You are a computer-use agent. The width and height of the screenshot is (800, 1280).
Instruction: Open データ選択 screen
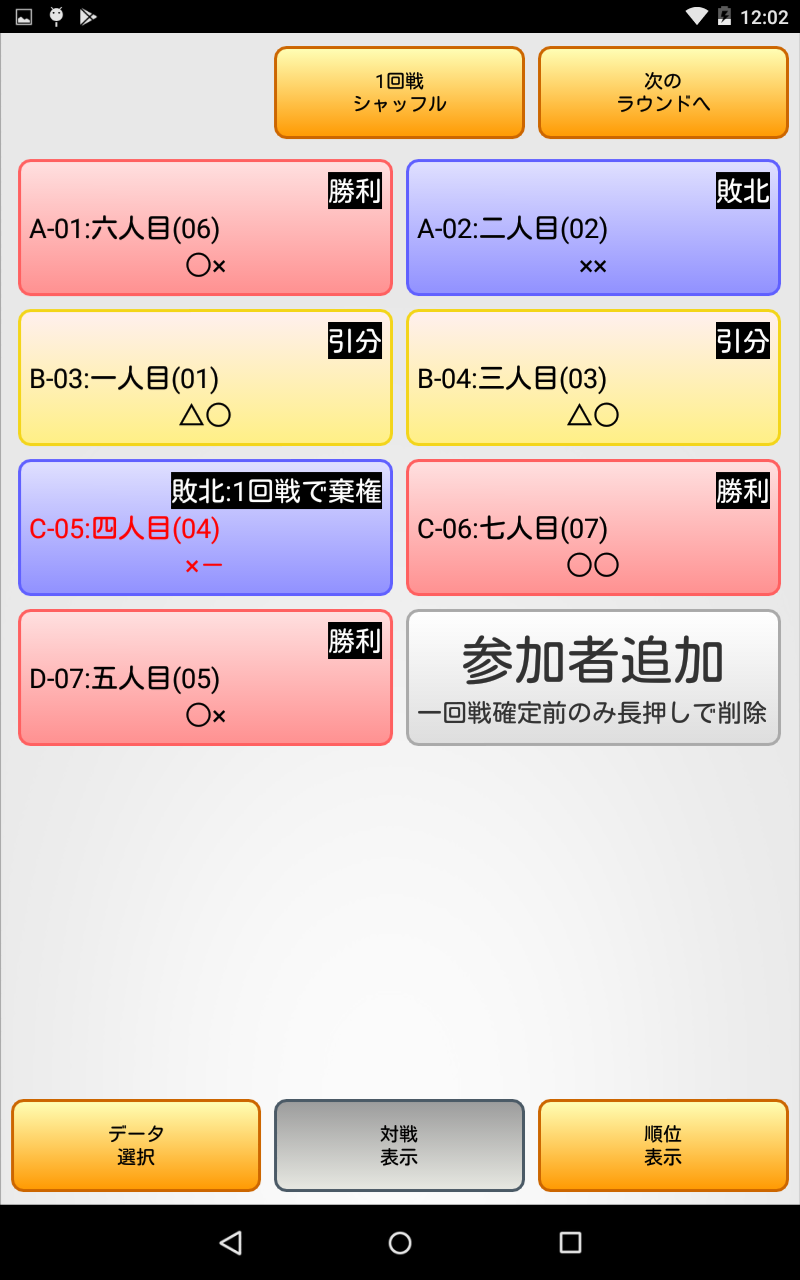pyautogui.click(x=136, y=1146)
